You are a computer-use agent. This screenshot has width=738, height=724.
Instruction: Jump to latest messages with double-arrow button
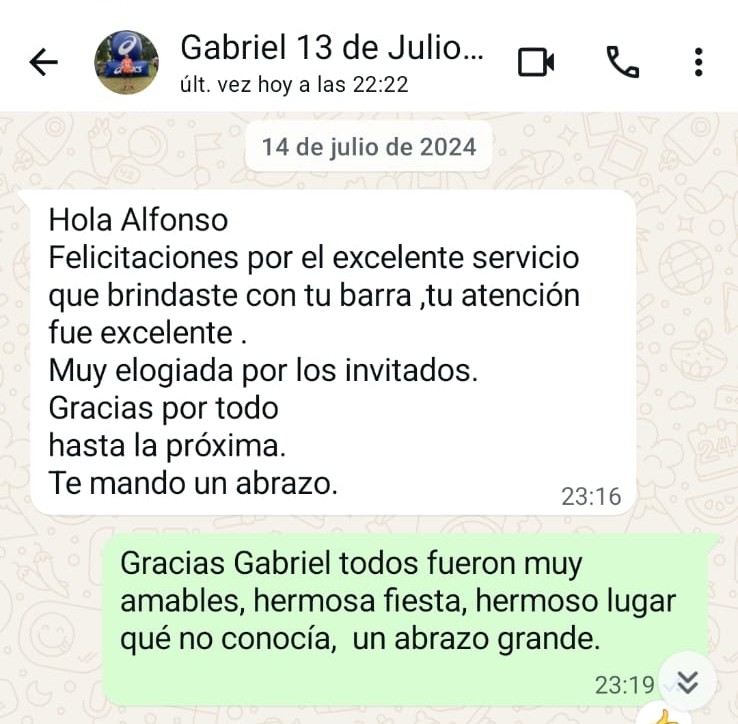coord(688,682)
